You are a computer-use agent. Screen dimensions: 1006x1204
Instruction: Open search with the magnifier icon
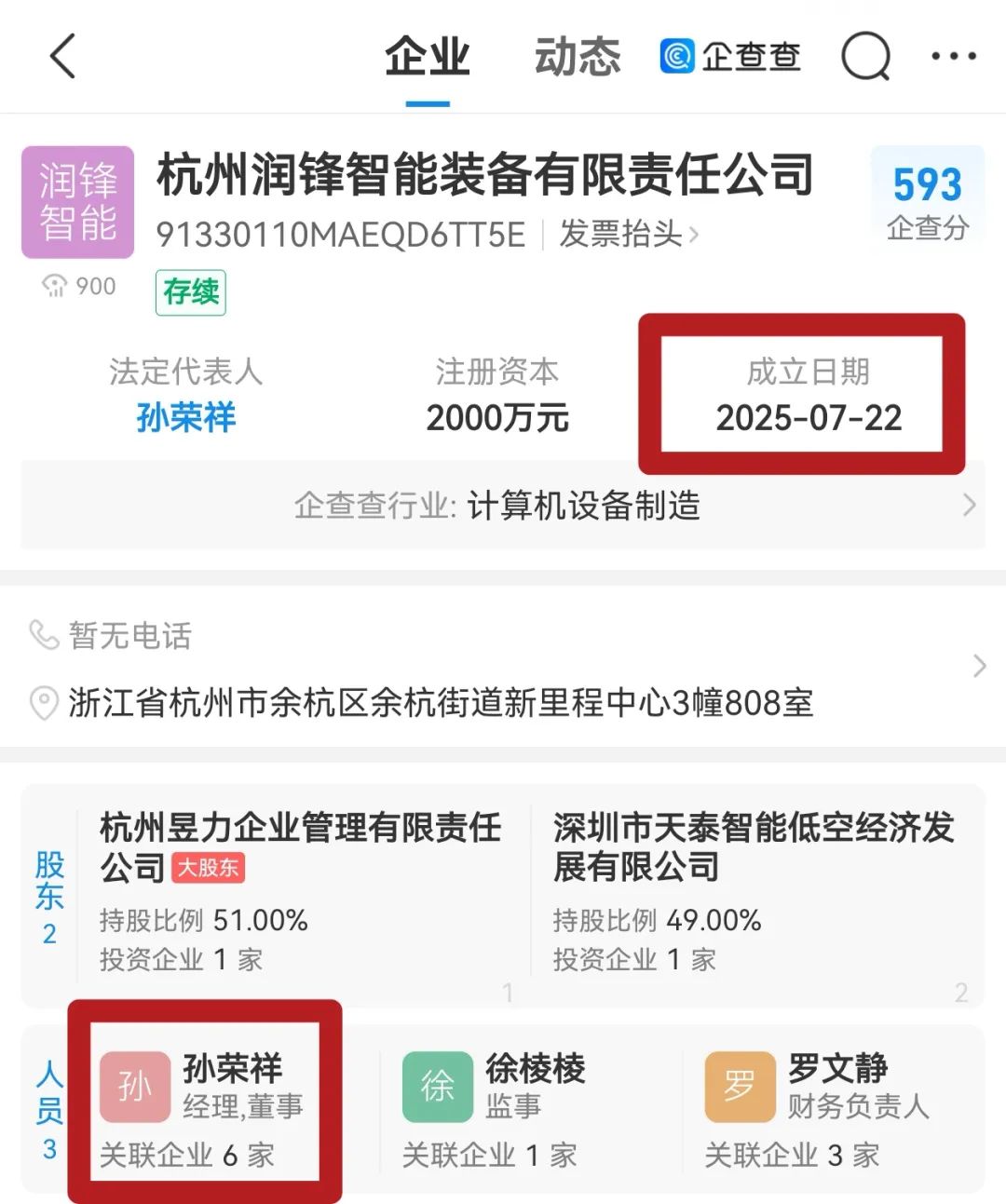[865, 57]
